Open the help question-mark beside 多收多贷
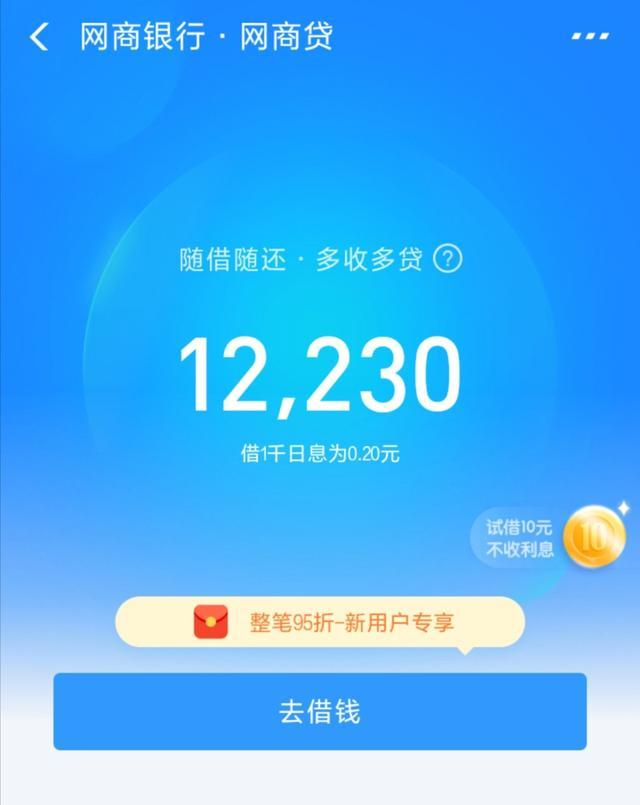Viewport: 640px width, 805px height. (448, 260)
